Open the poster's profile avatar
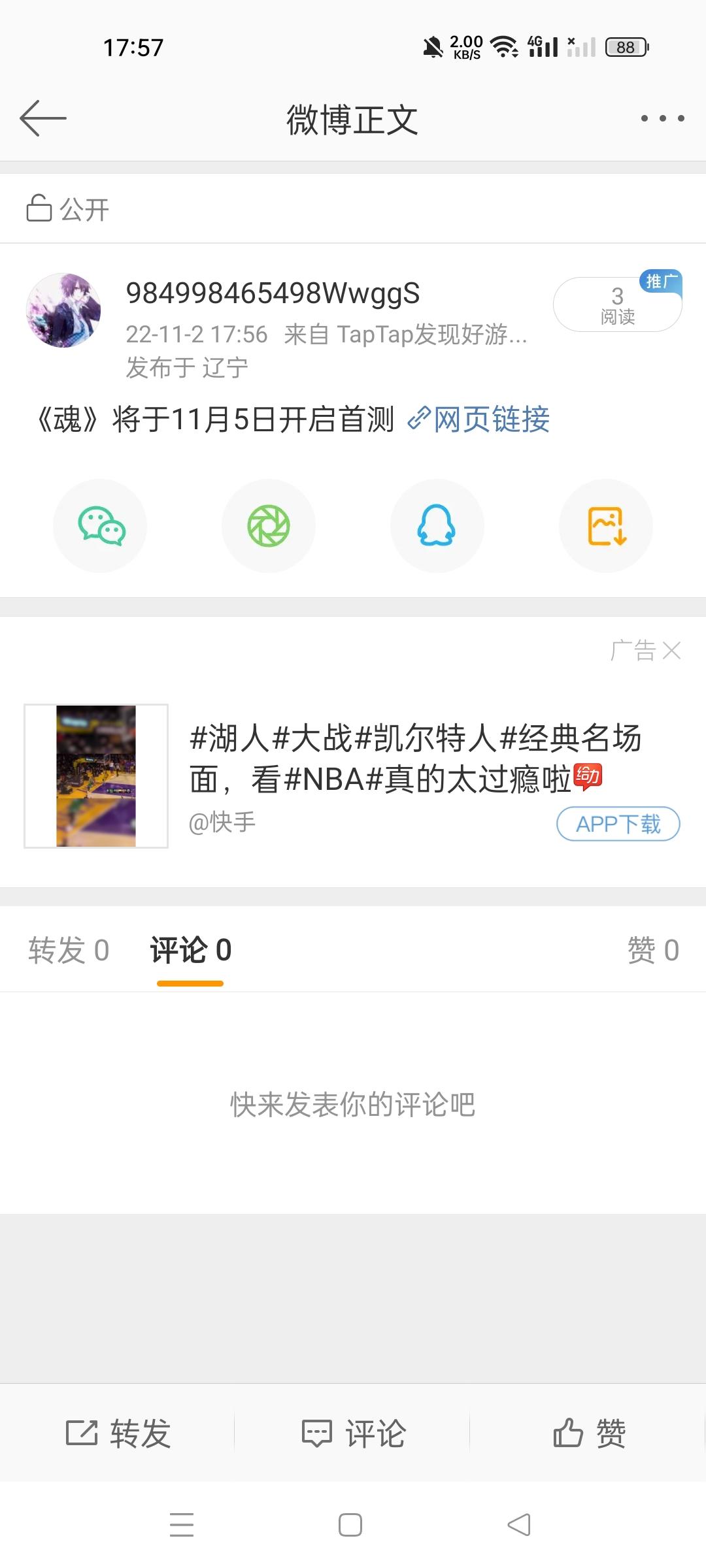The height and width of the screenshot is (1568, 706). click(63, 310)
